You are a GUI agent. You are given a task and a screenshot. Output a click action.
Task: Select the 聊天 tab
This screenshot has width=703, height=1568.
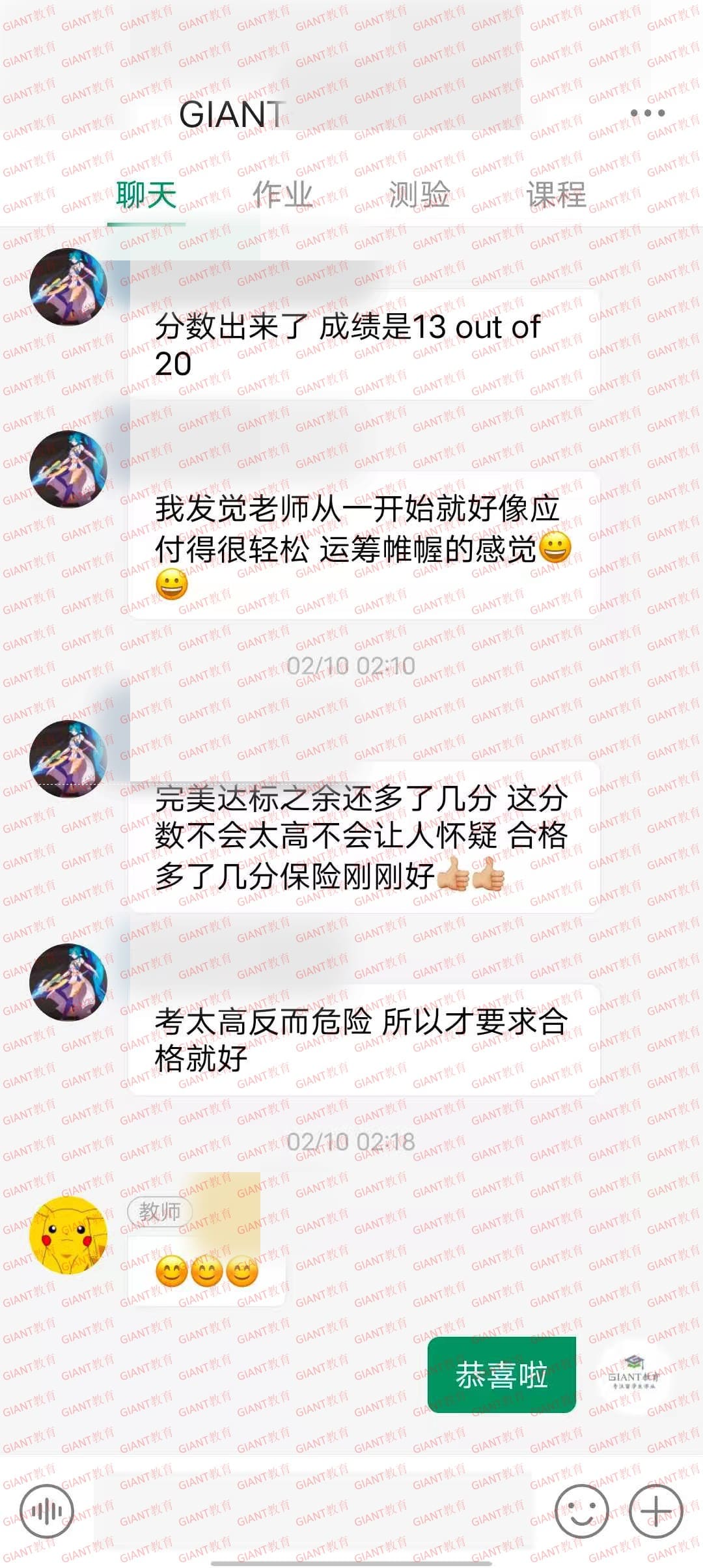point(146,195)
